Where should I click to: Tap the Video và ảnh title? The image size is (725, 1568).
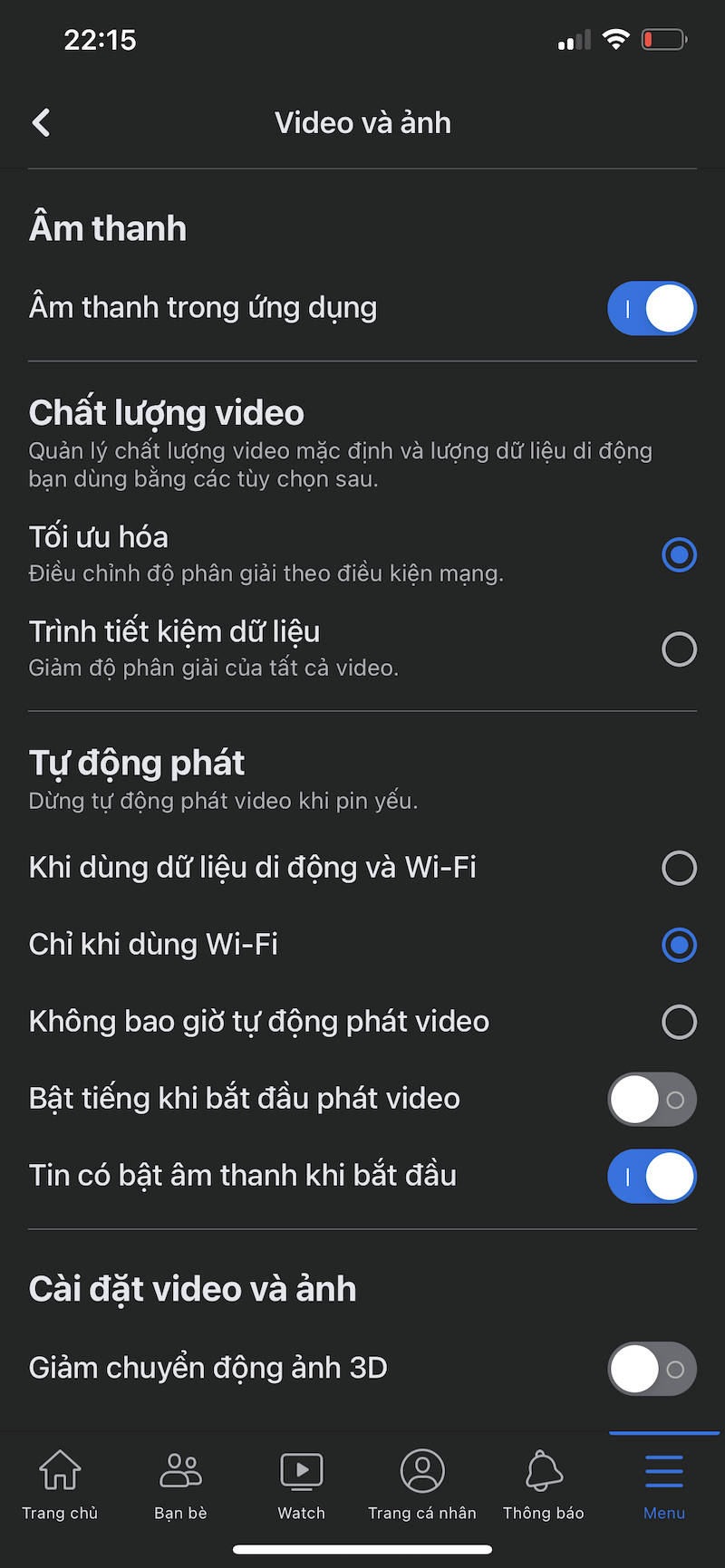(x=362, y=122)
